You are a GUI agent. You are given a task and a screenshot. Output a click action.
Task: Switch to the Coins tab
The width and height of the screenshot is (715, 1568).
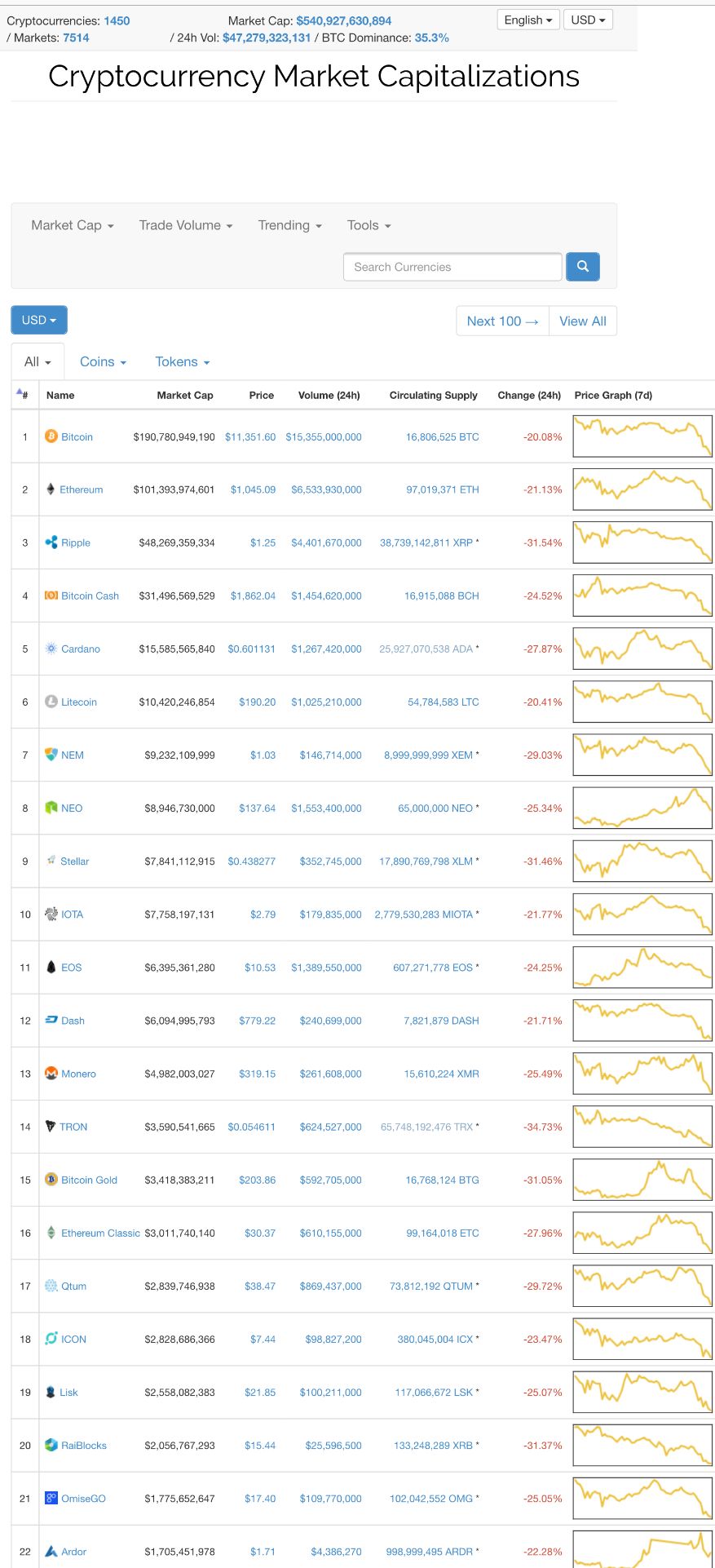103,361
